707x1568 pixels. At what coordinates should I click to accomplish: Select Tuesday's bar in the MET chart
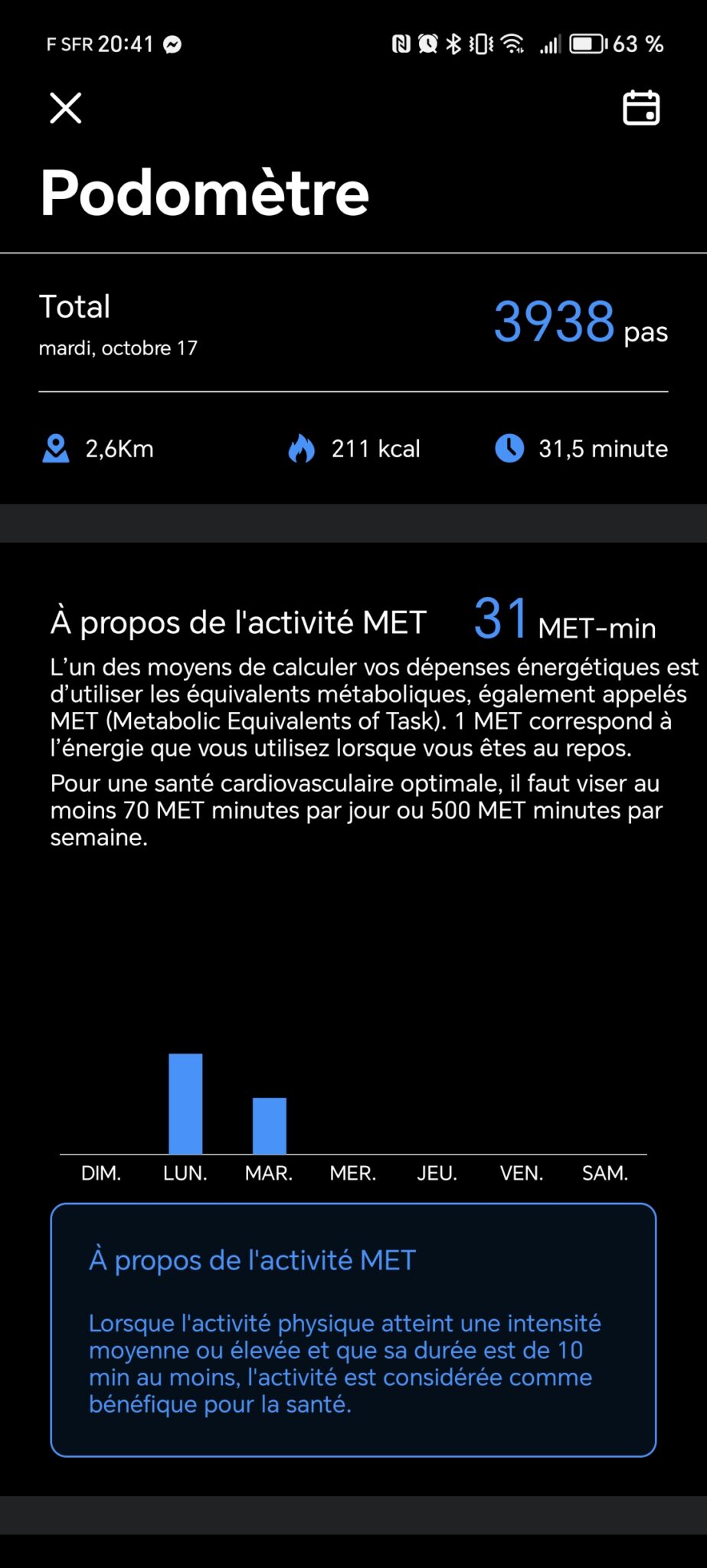tap(270, 1125)
